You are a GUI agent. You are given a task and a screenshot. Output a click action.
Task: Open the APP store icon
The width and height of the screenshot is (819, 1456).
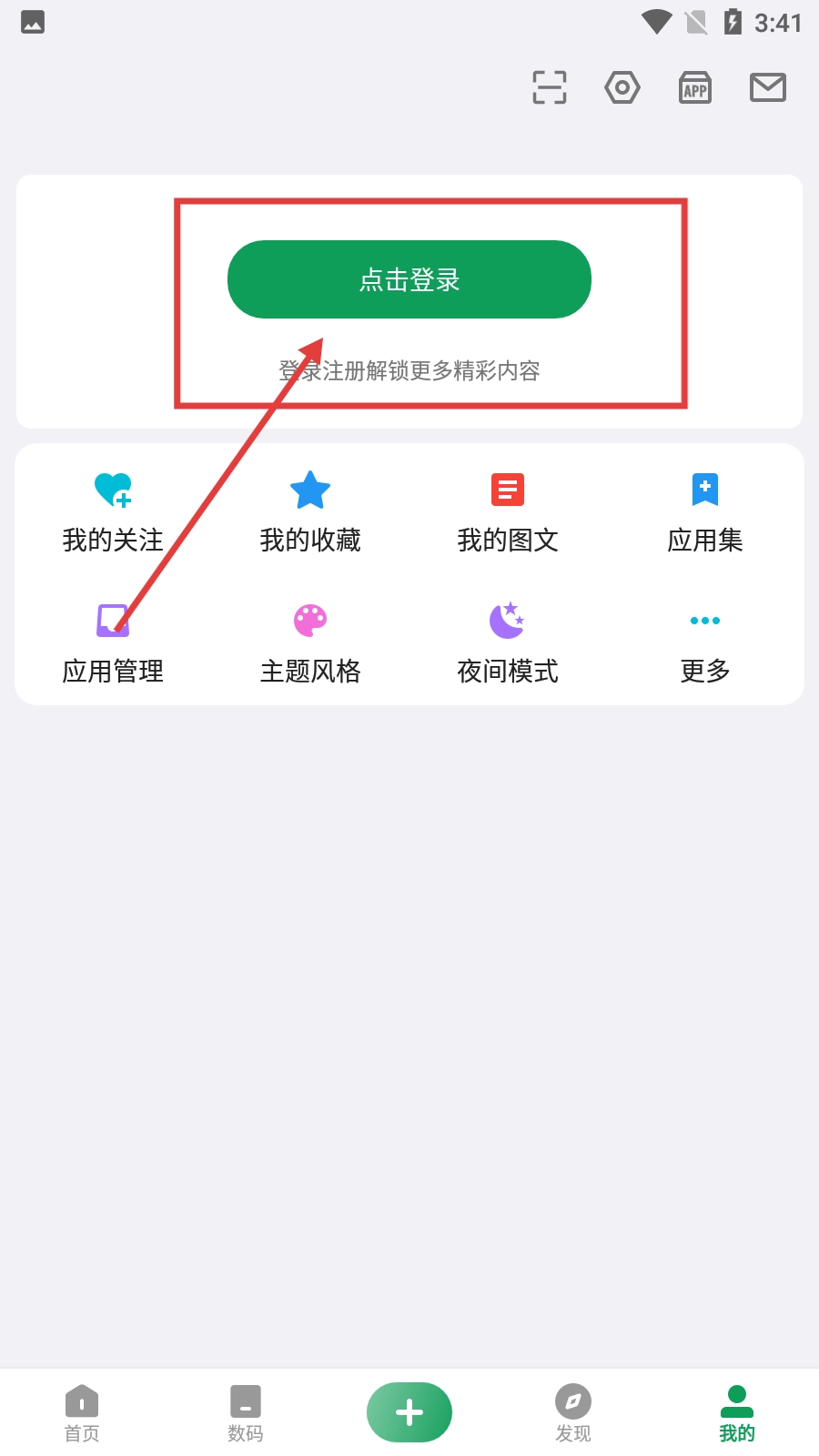pyautogui.click(x=695, y=87)
